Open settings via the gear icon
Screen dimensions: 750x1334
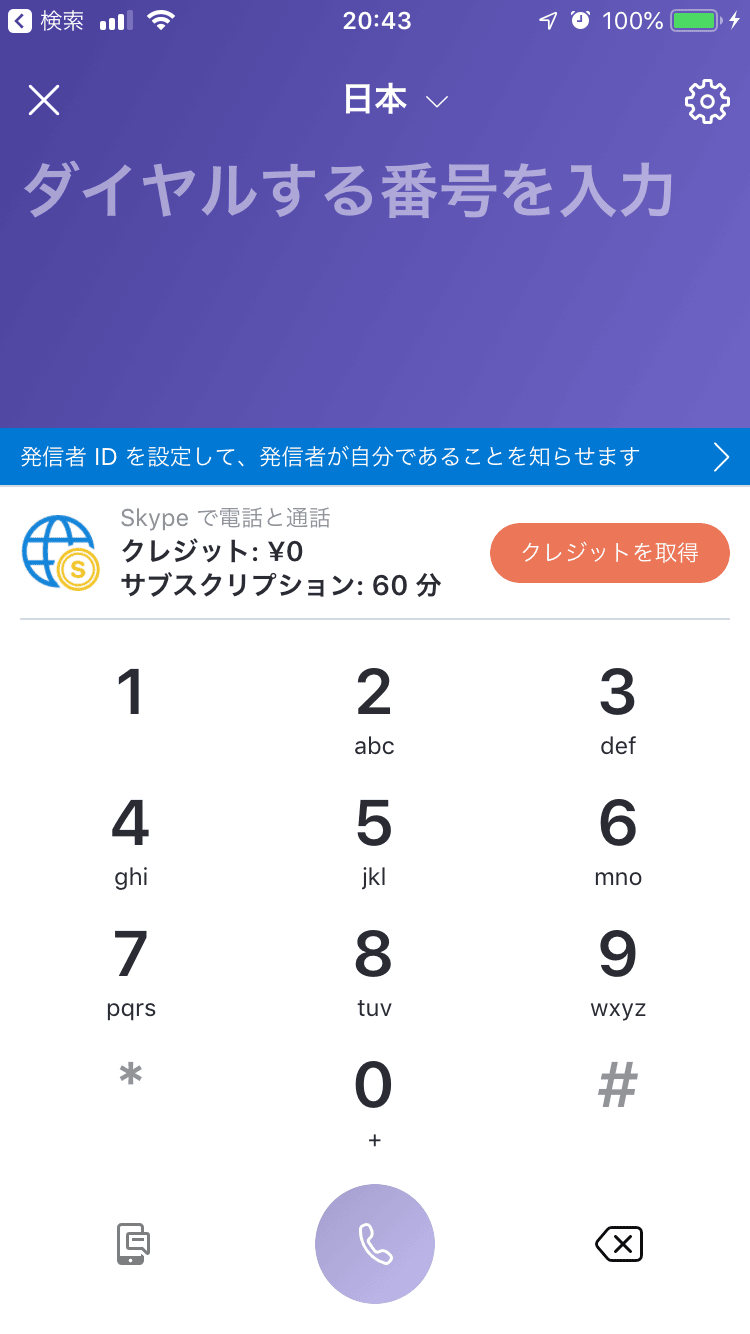coord(707,101)
